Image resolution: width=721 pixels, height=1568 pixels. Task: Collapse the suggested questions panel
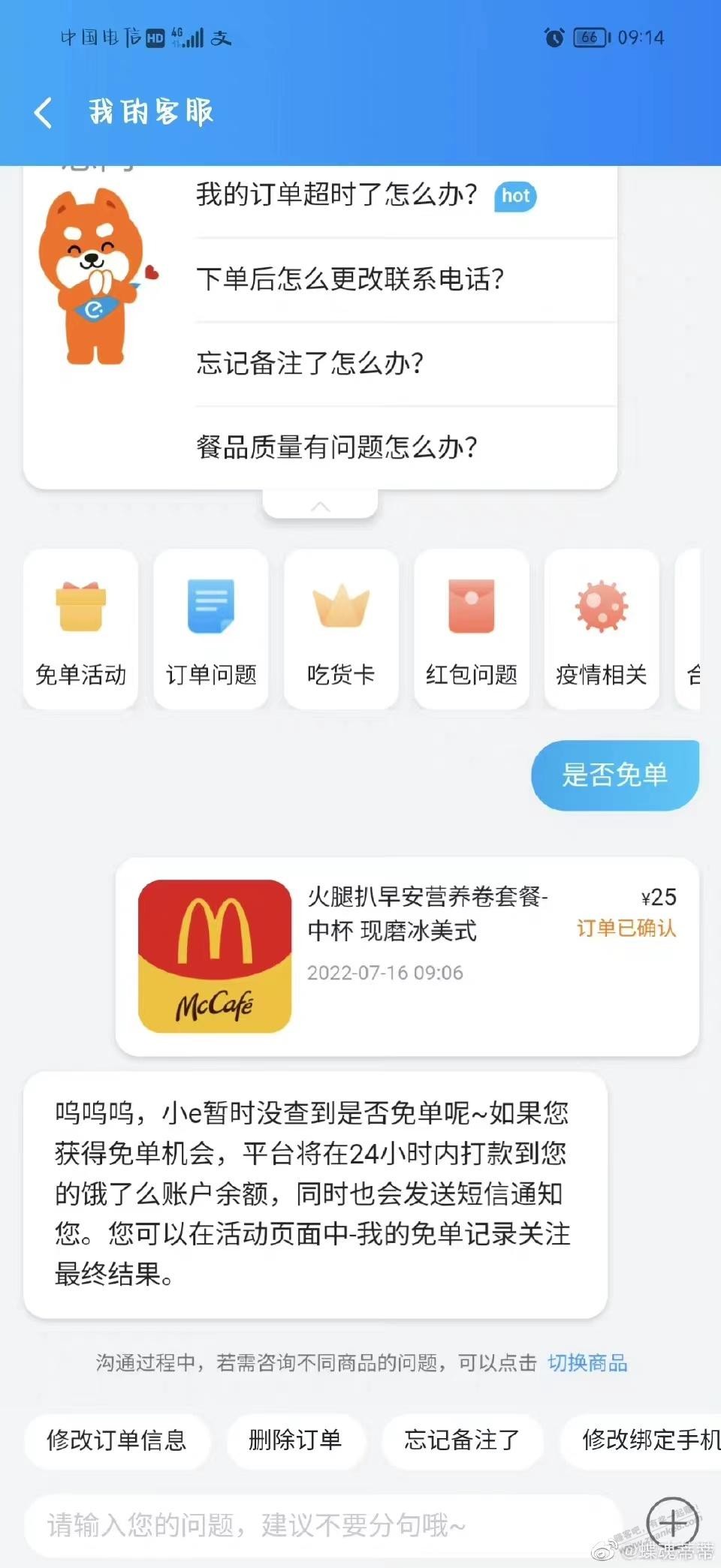click(x=320, y=506)
